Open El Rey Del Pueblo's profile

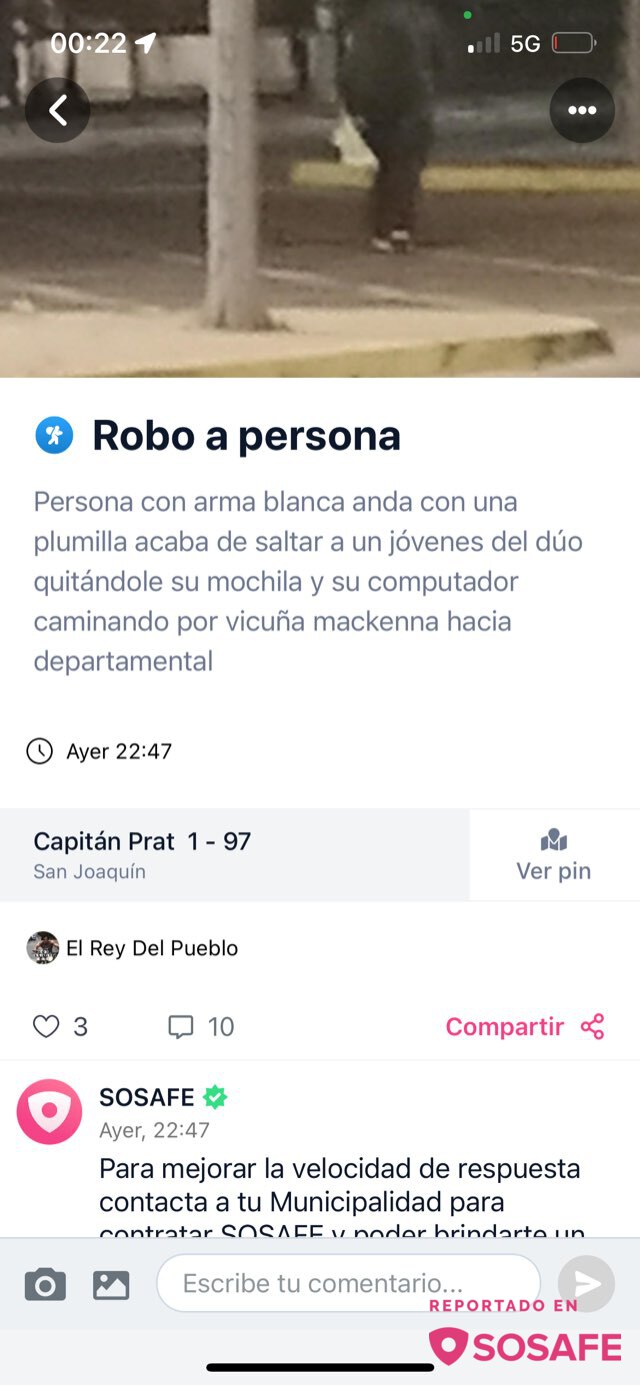[x=133, y=948]
